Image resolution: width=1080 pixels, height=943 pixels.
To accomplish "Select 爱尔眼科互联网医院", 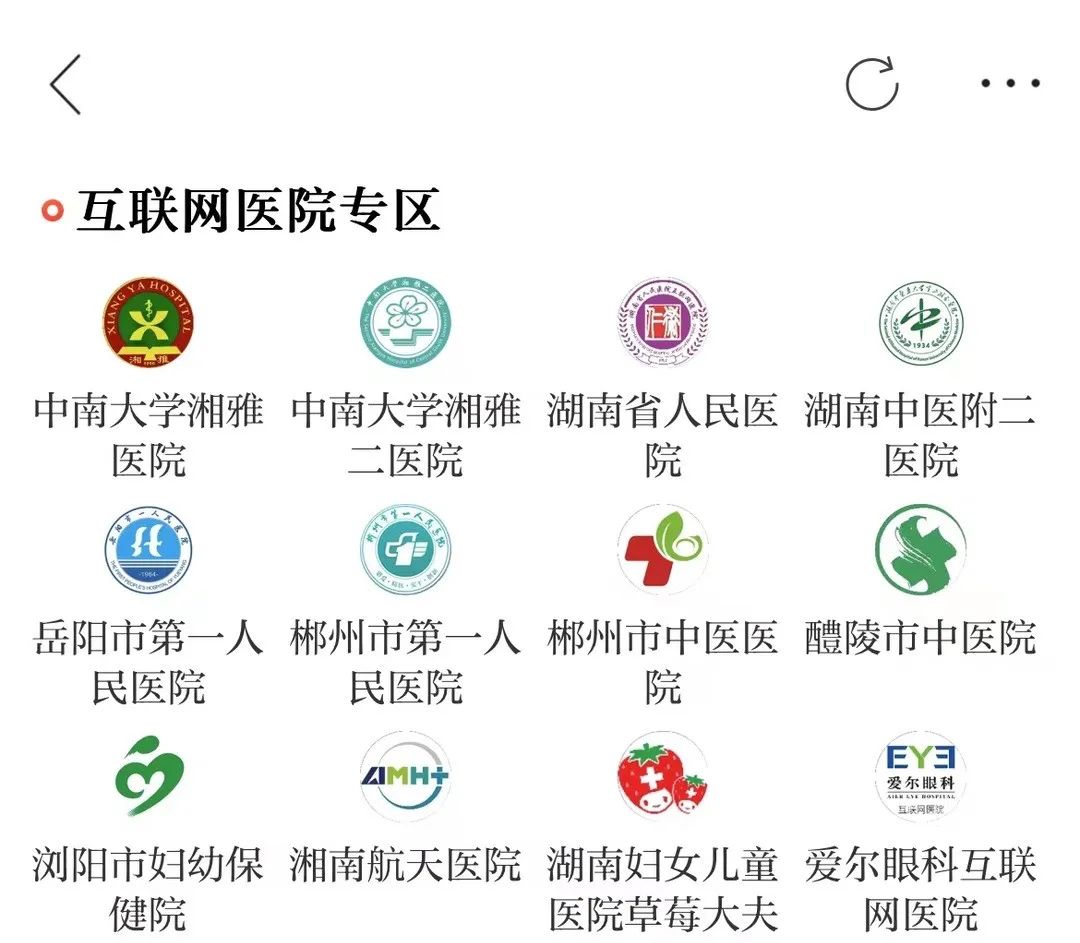I will click(920, 833).
